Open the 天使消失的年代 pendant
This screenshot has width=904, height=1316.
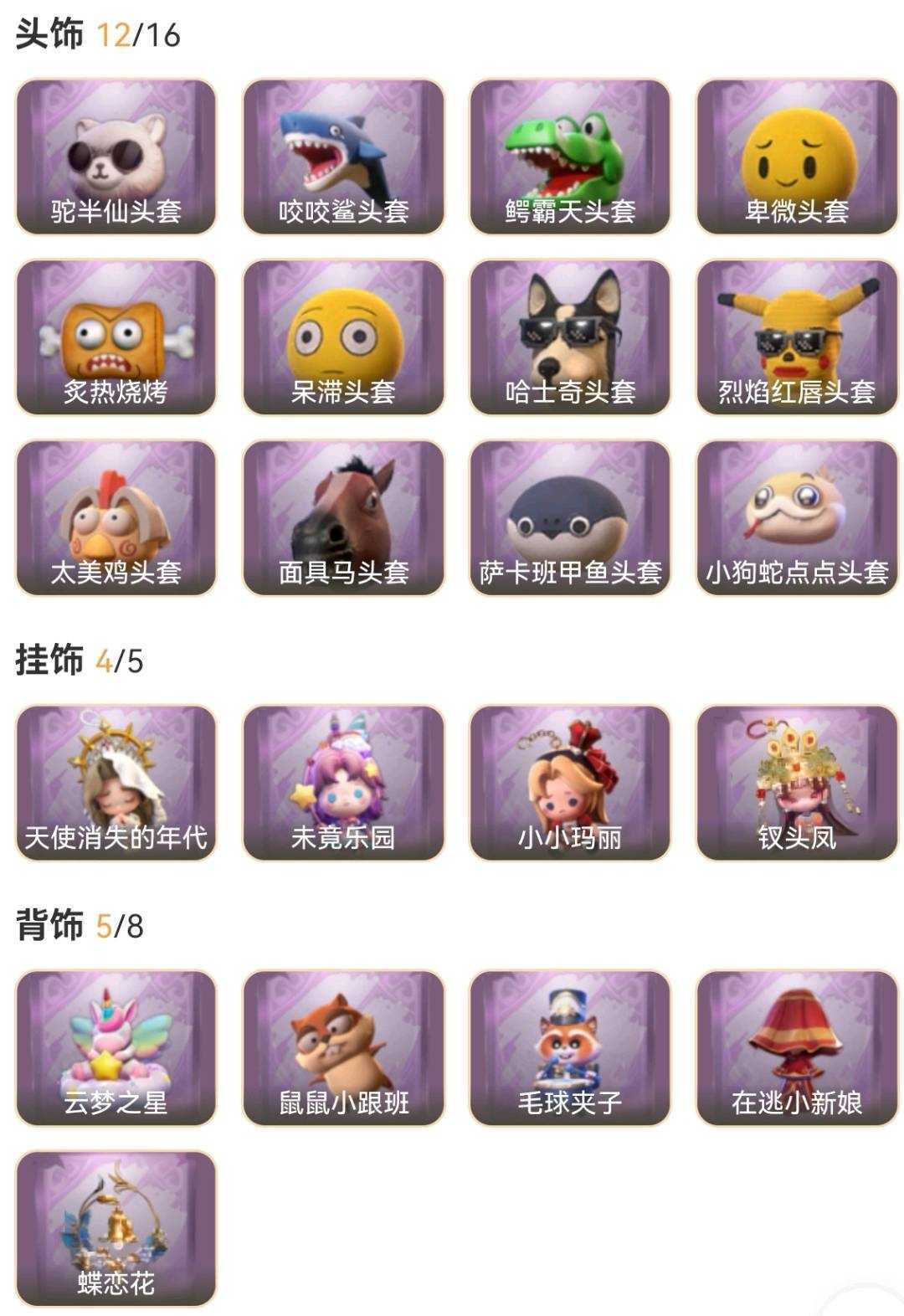116,783
